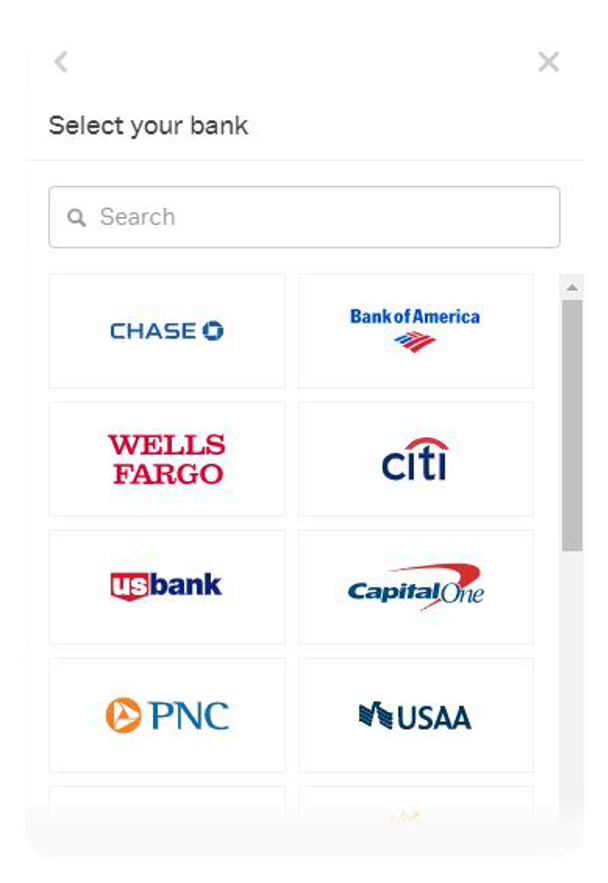Tap the bank search field
Image resolution: width=608 pixels, height=883 pixels.
click(304, 217)
